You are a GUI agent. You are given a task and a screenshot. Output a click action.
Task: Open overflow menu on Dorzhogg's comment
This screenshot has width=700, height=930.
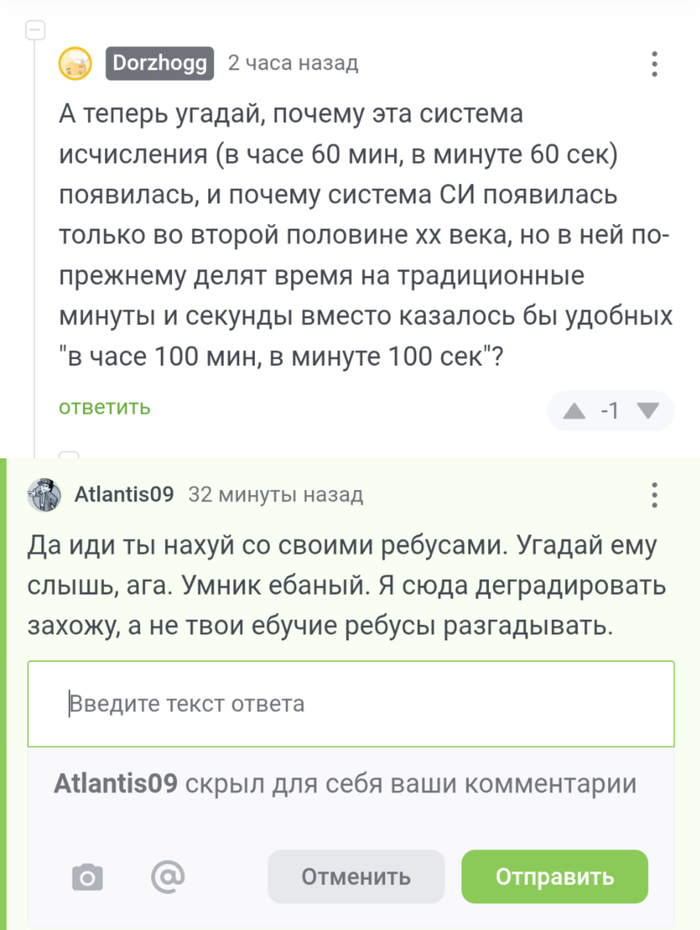(x=654, y=64)
